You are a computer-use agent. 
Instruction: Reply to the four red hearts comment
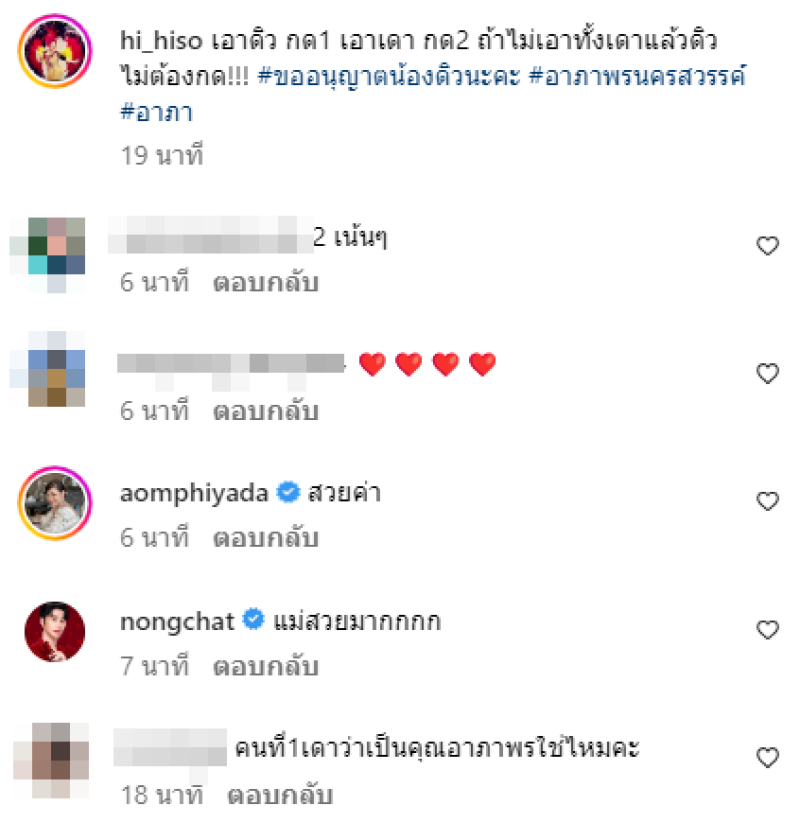[265, 411]
